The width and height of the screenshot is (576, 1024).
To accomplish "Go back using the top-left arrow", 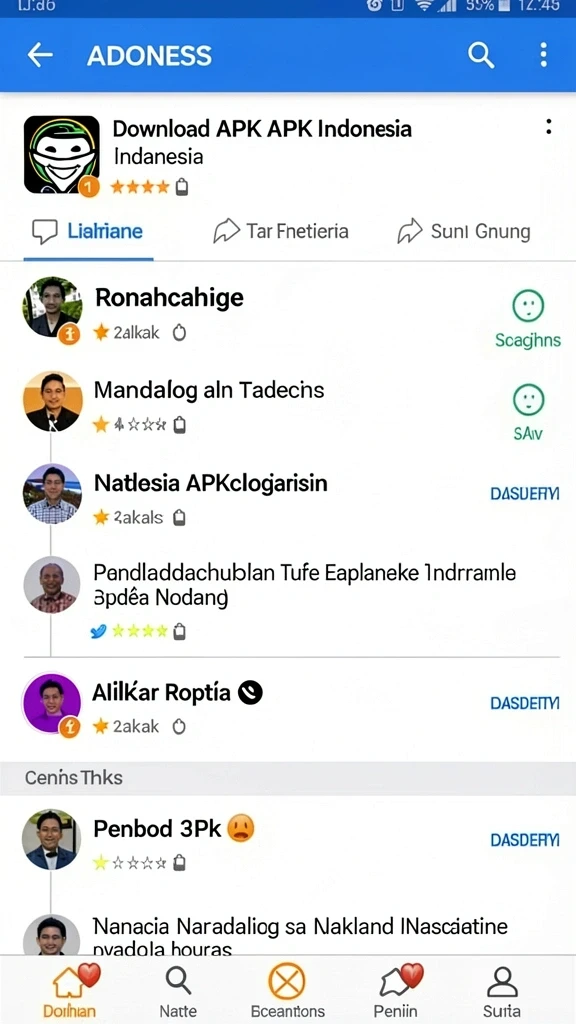I will 40,56.
